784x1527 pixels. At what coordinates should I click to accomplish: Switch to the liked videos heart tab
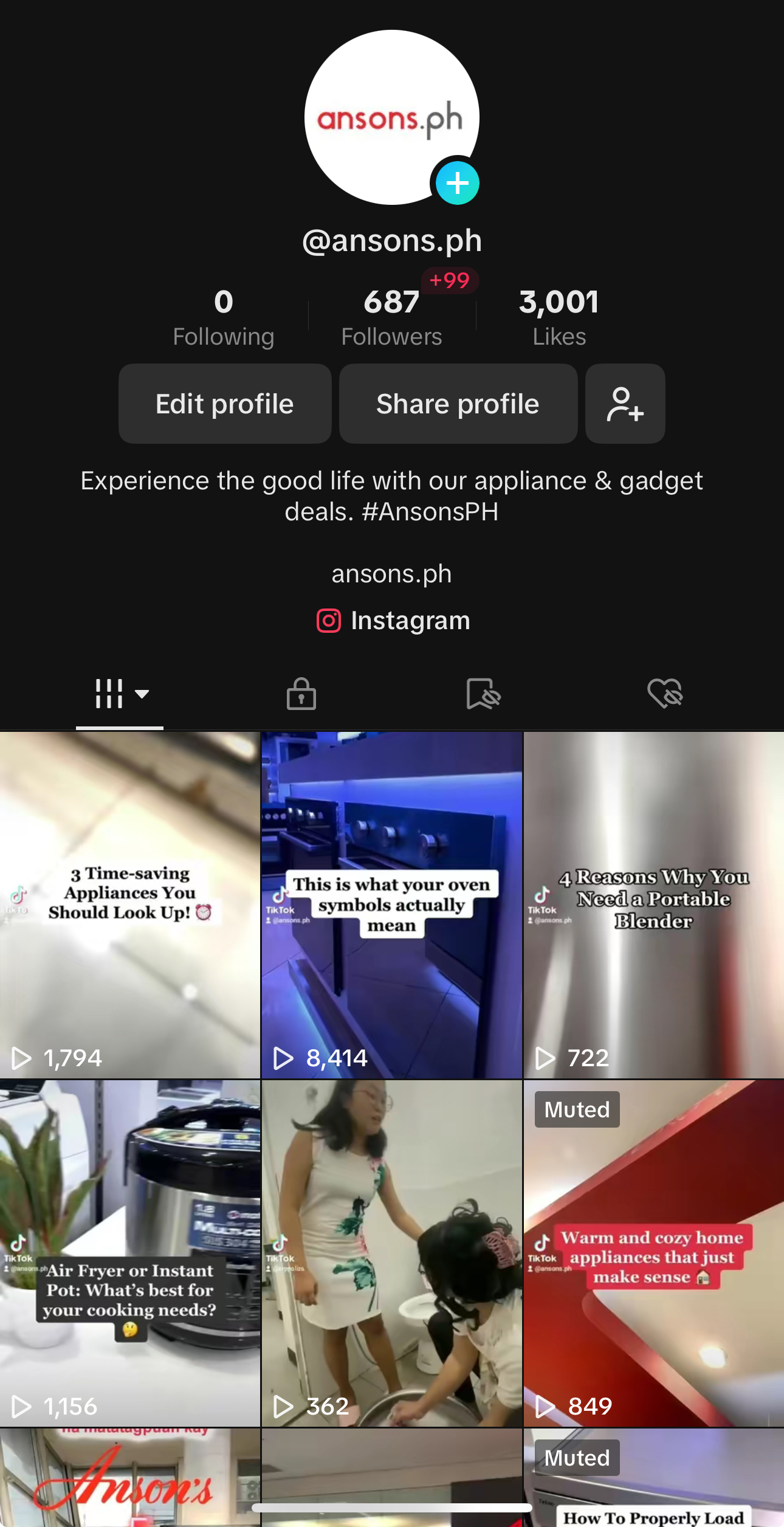(665, 694)
